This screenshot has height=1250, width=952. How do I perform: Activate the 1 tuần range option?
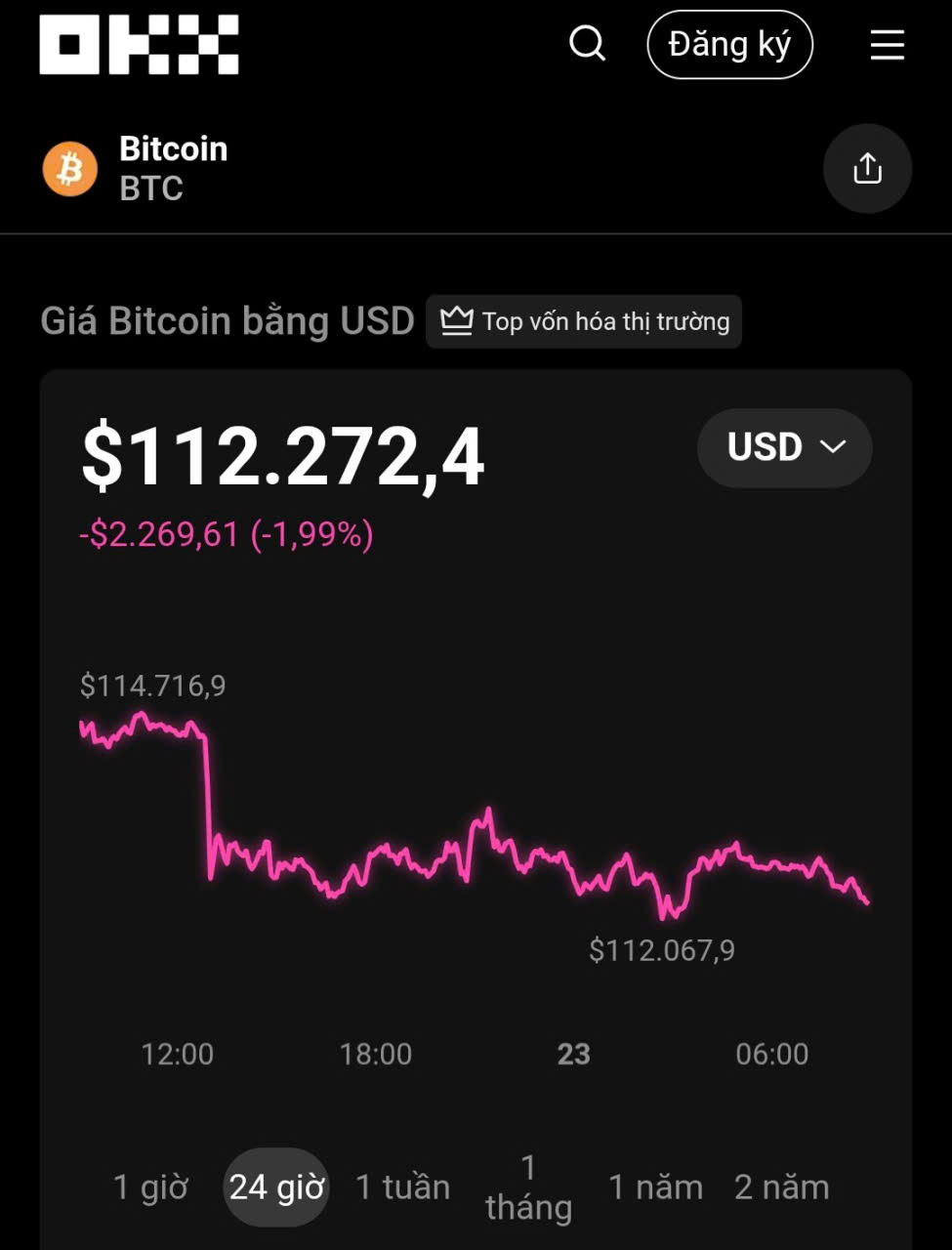coord(401,1187)
